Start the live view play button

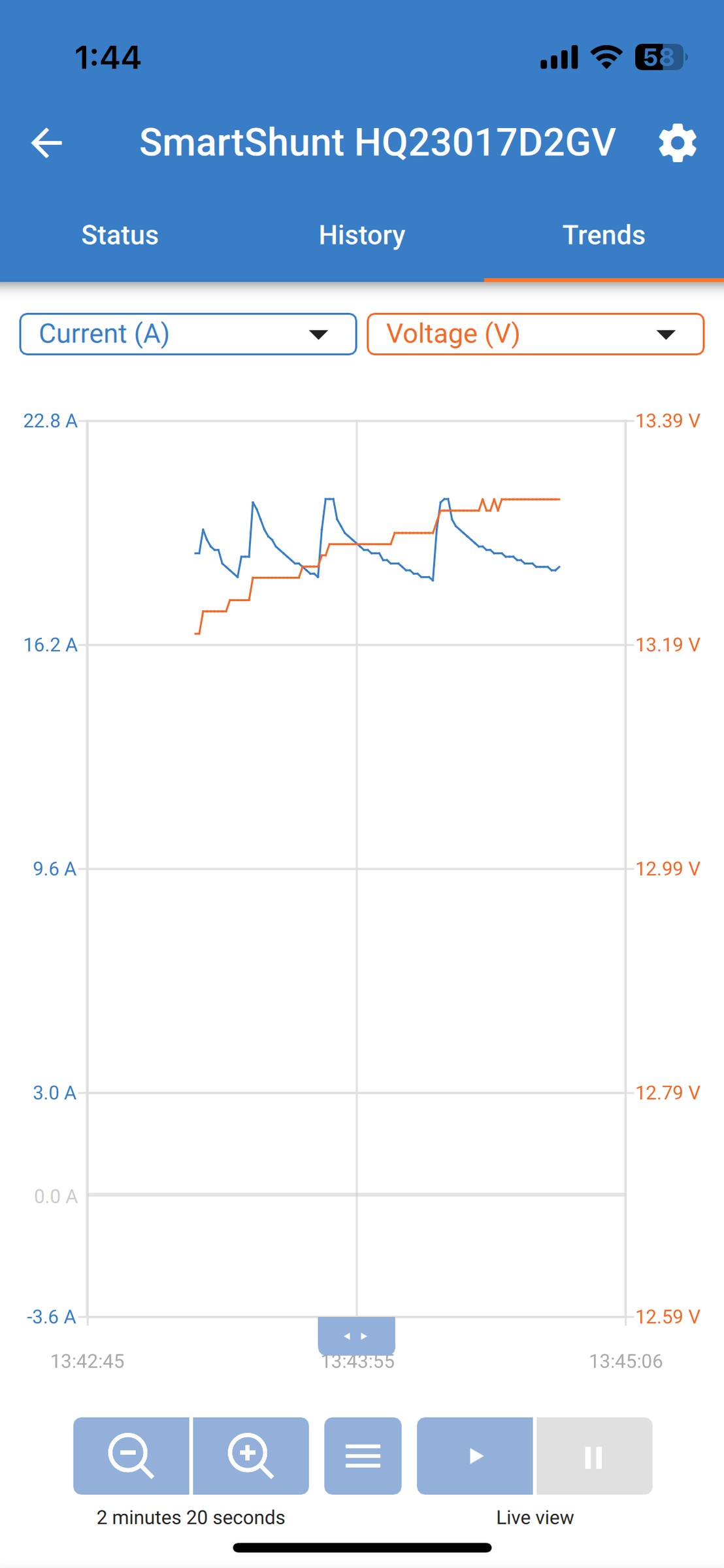475,1456
